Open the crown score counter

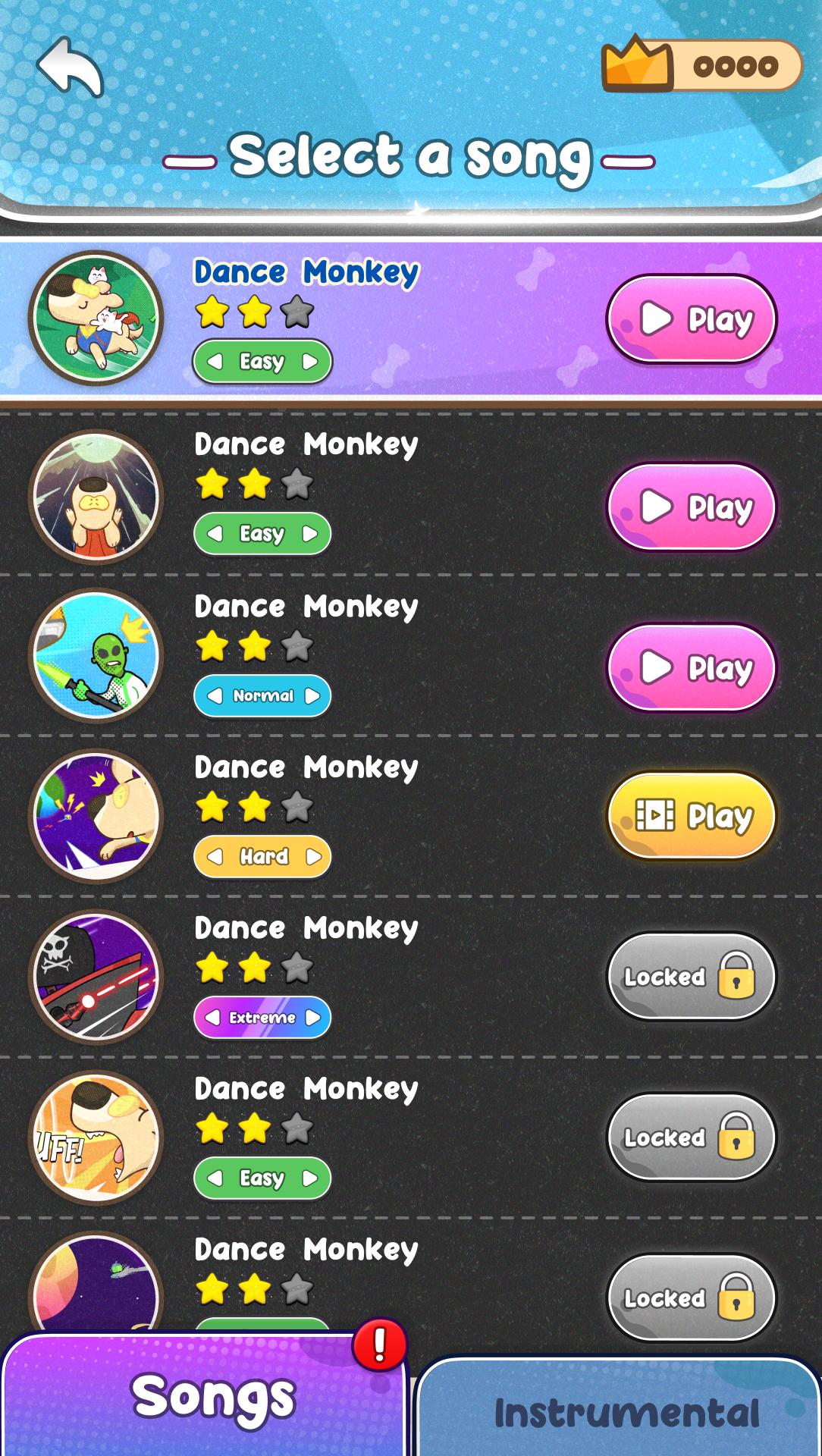702,65
